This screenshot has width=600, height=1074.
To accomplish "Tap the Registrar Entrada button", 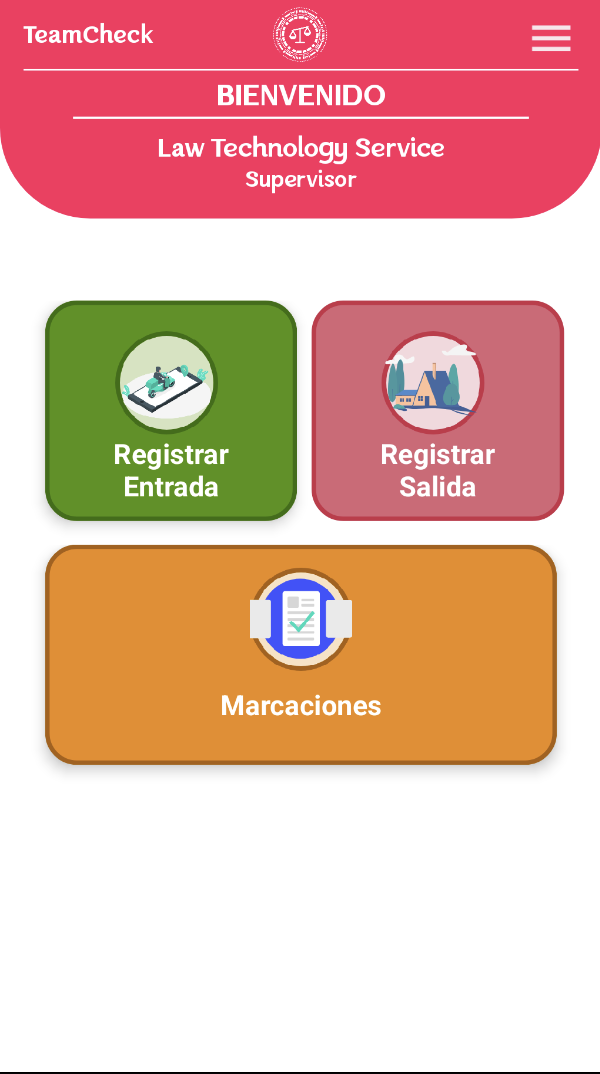I will click(171, 411).
